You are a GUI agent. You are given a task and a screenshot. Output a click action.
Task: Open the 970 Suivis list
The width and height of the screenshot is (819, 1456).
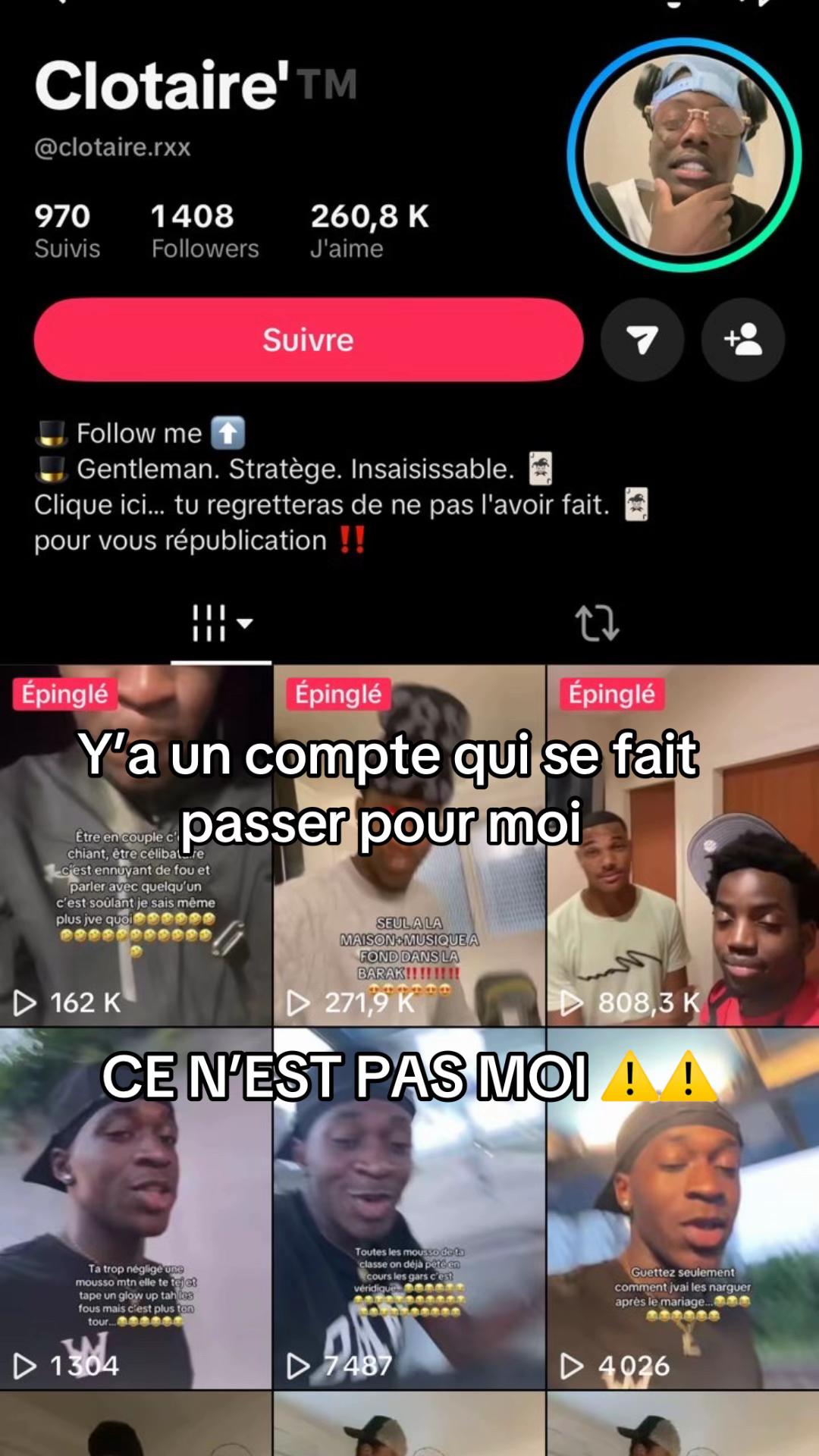[67, 231]
